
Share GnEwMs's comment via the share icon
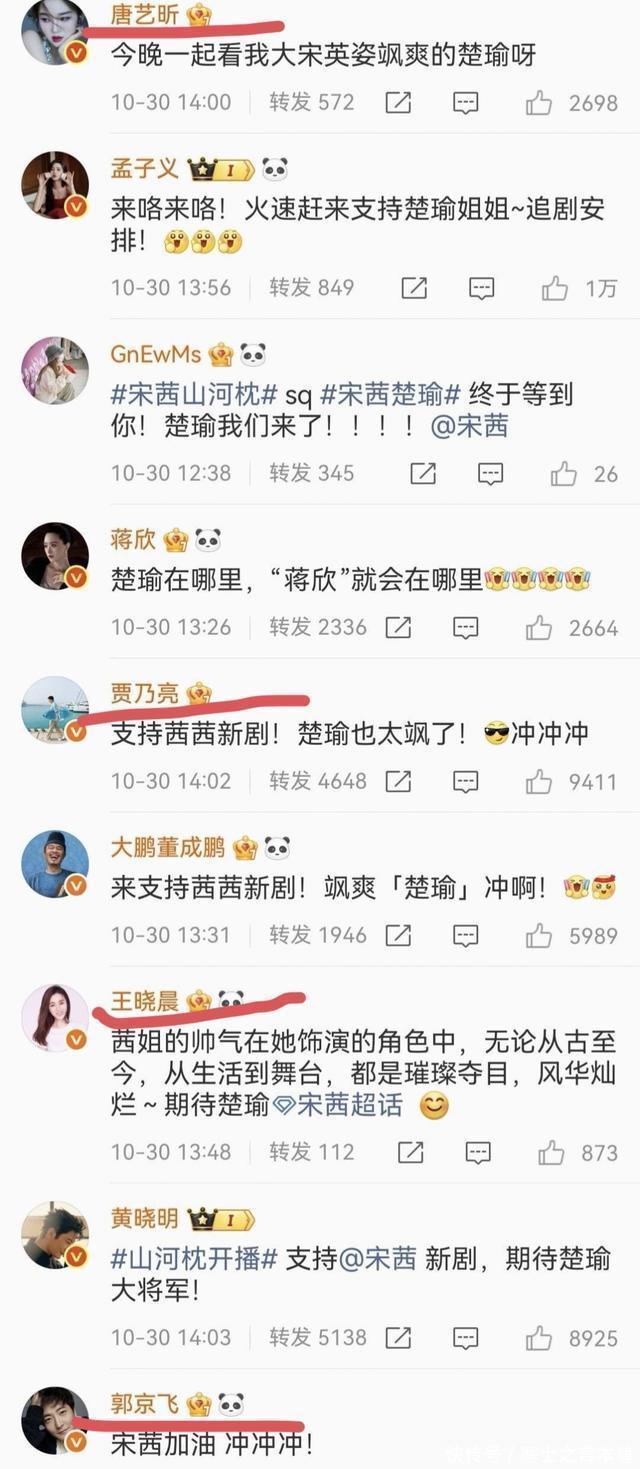click(423, 473)
